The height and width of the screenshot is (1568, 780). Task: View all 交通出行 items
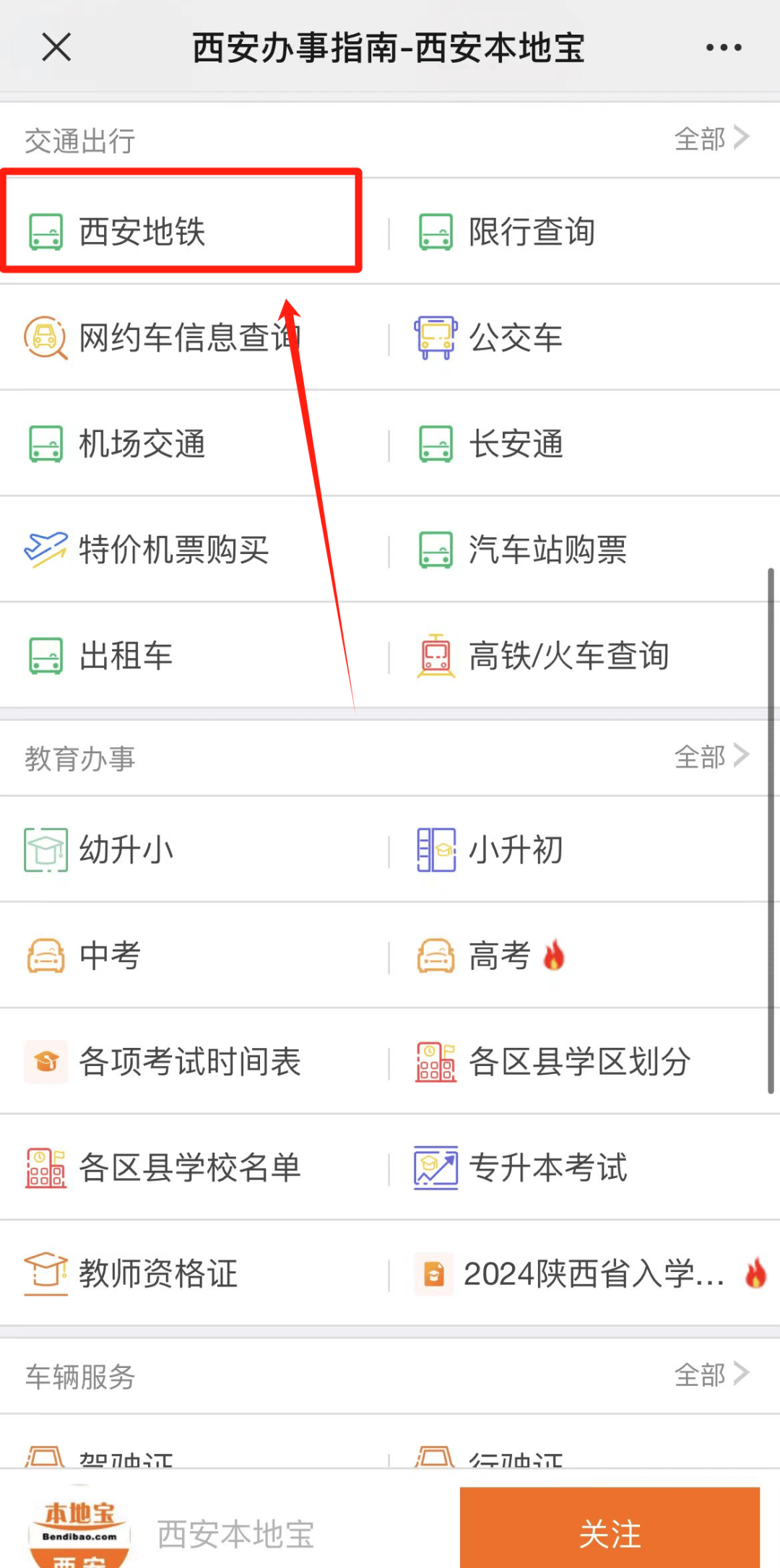click(x=711, y=138)
